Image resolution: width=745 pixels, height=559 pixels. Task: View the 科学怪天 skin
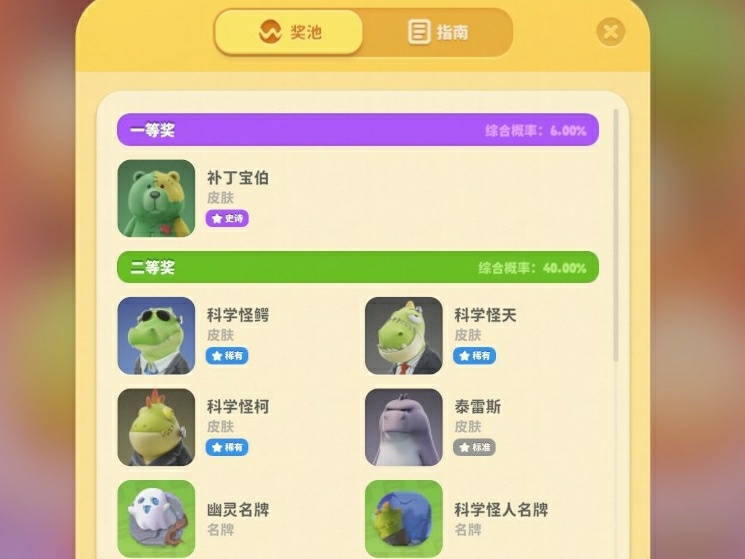point(404,335)
